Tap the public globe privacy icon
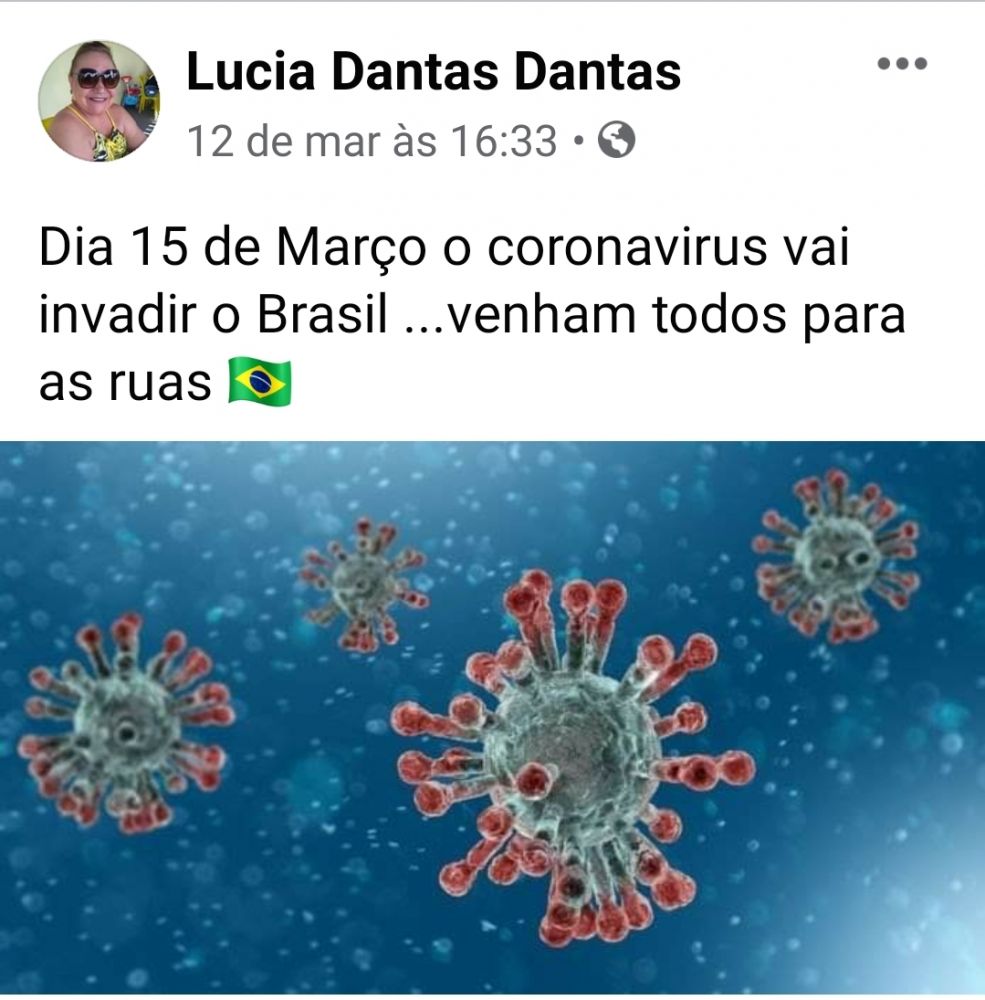 tap(616, 142)
